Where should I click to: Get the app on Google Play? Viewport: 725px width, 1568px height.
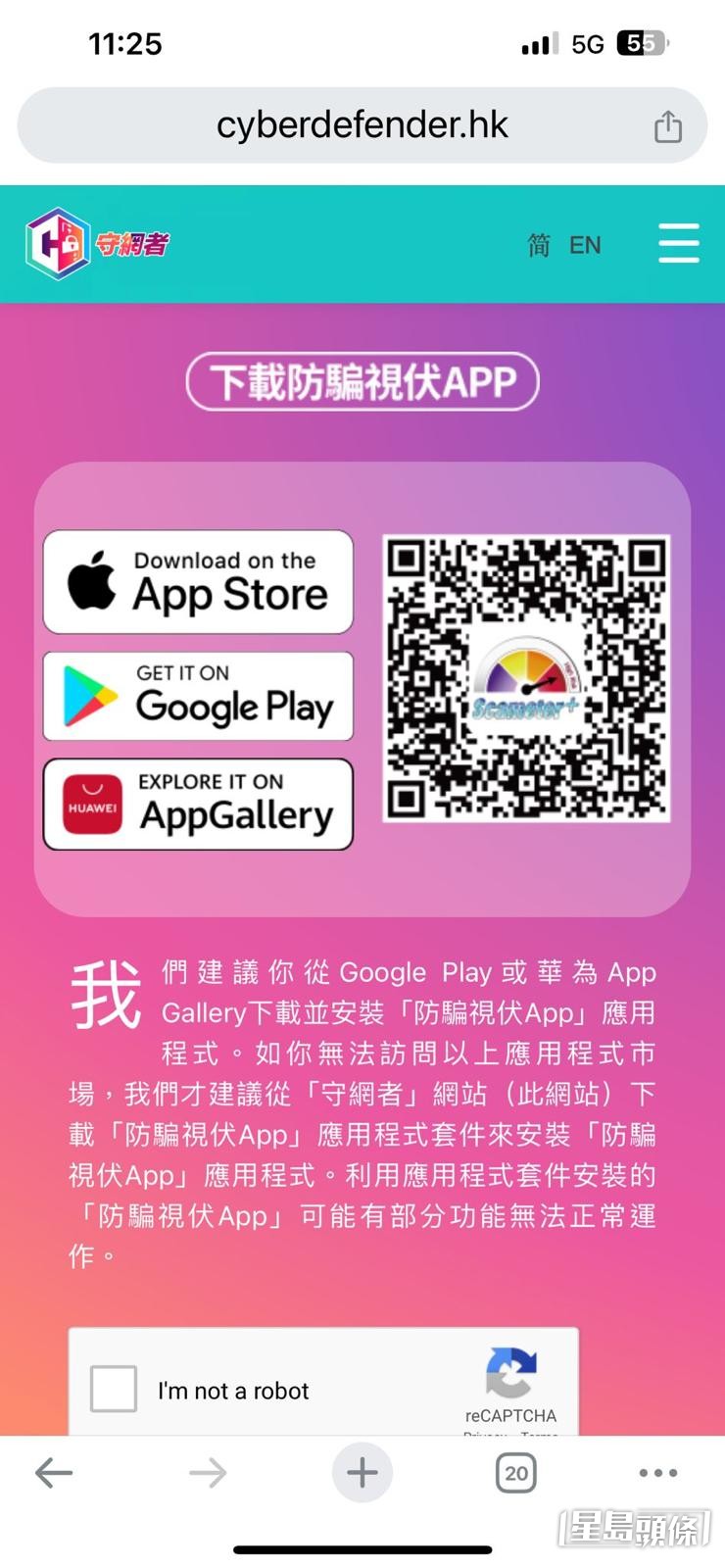pyautogui.click(x=198, y=696)
